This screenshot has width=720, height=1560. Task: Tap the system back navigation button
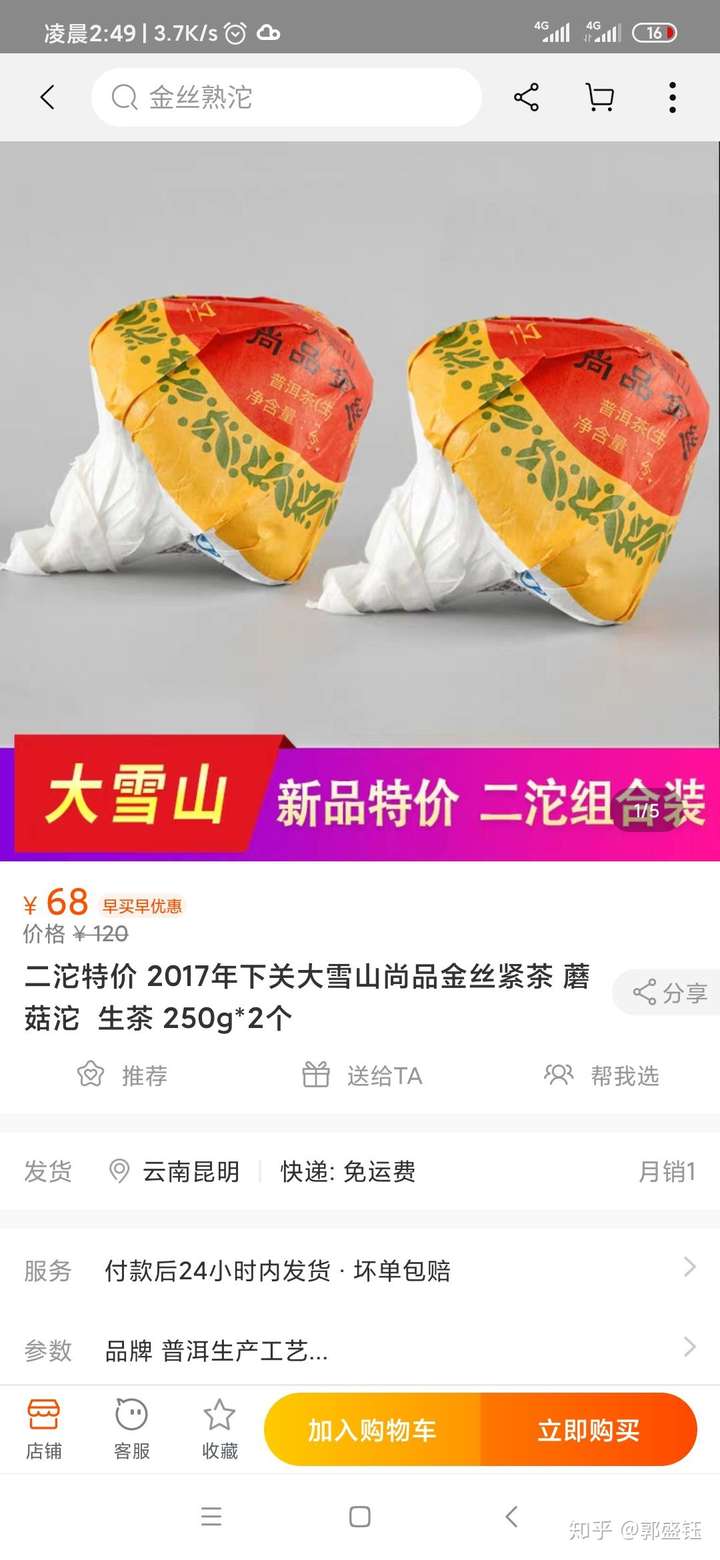[x=511, y=1517]
